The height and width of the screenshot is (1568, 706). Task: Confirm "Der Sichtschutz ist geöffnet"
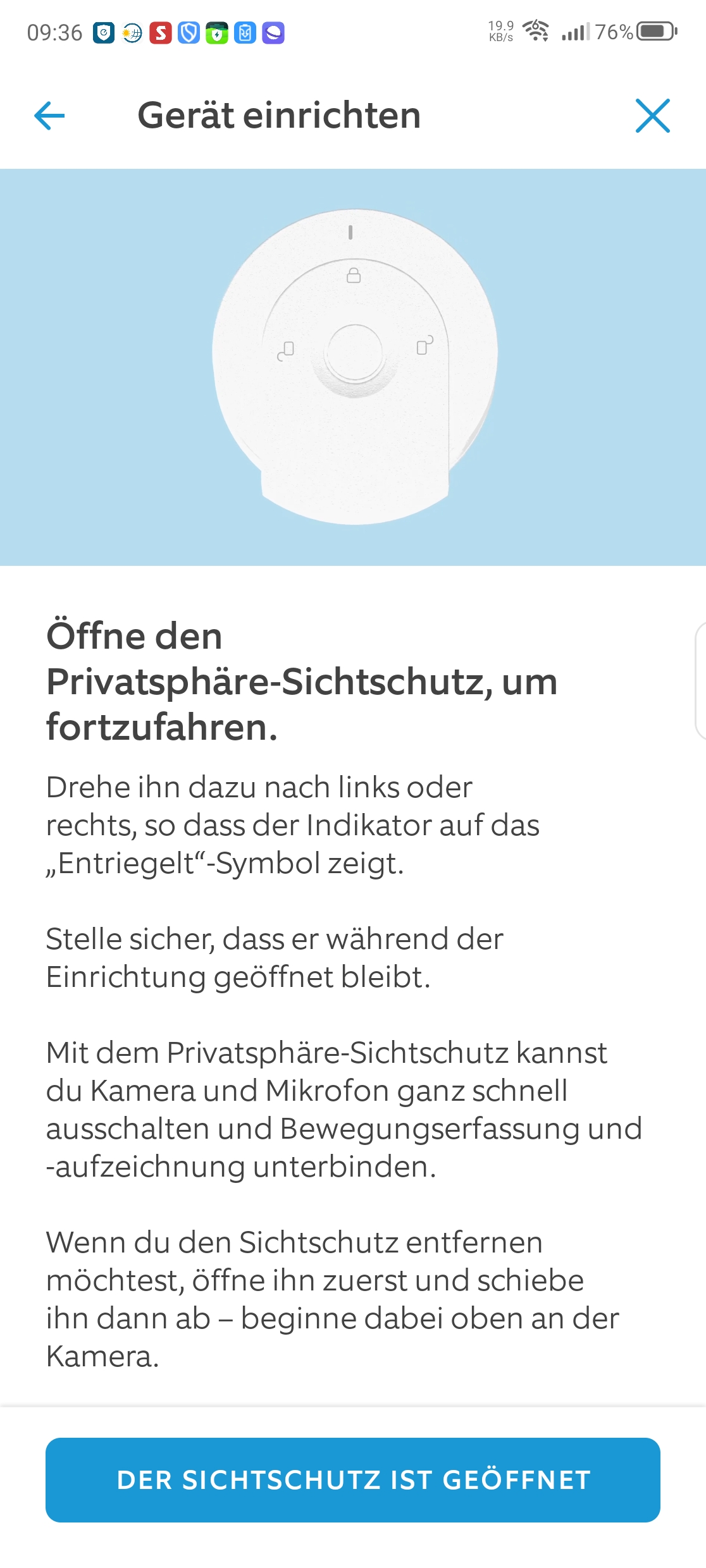click(353, 1479)
